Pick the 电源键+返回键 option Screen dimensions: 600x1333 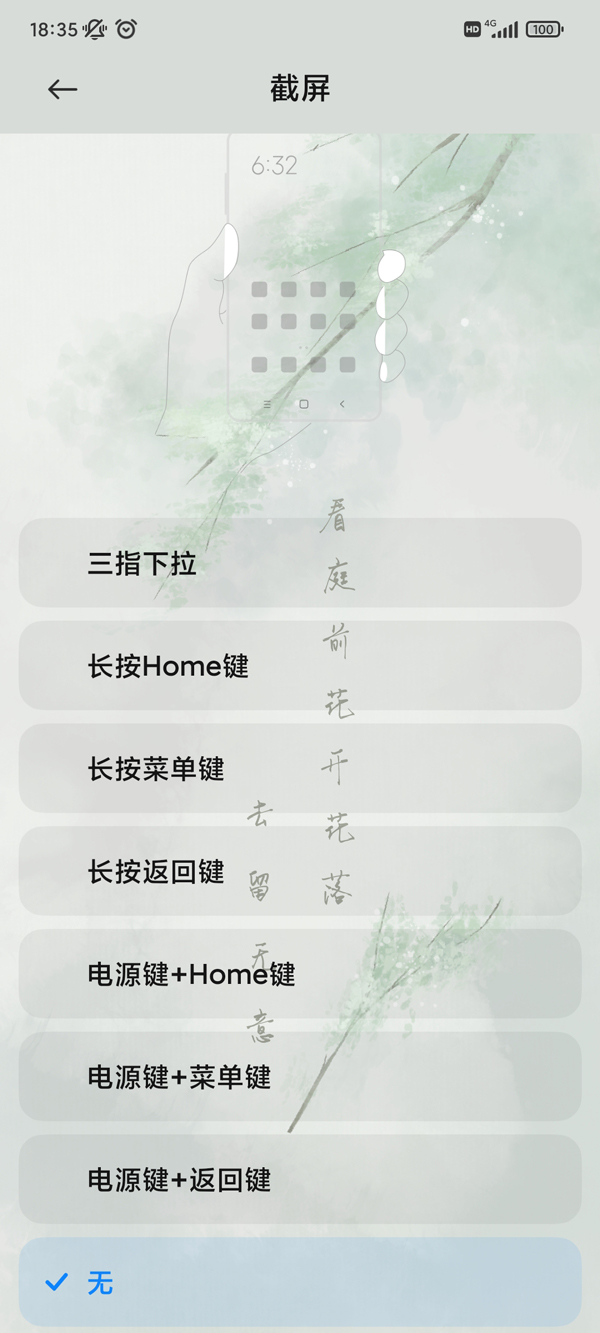(300, 1180)
